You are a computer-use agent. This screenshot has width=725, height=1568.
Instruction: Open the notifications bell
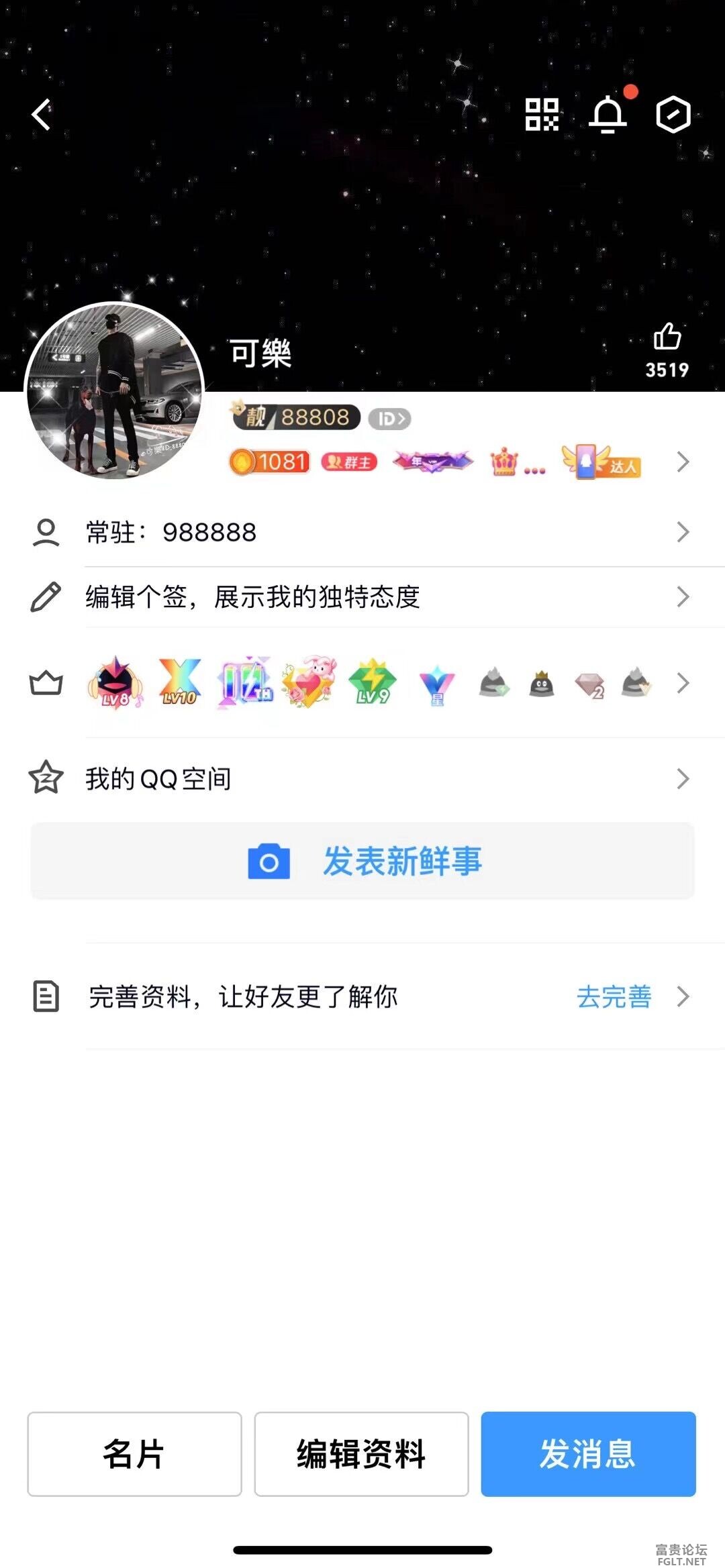(608, 114)
